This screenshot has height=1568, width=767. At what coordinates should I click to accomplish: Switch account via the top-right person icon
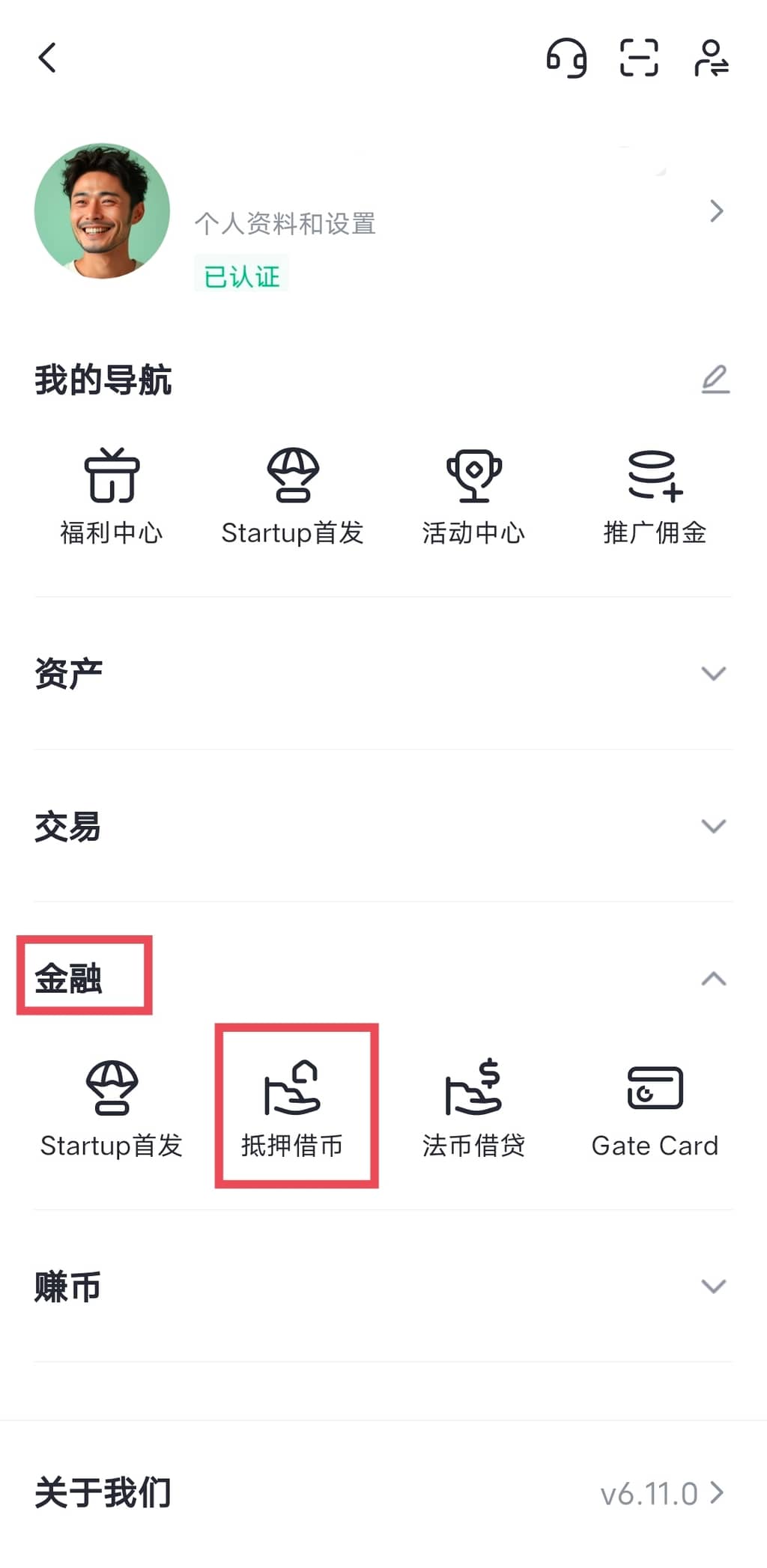[711, 58]
